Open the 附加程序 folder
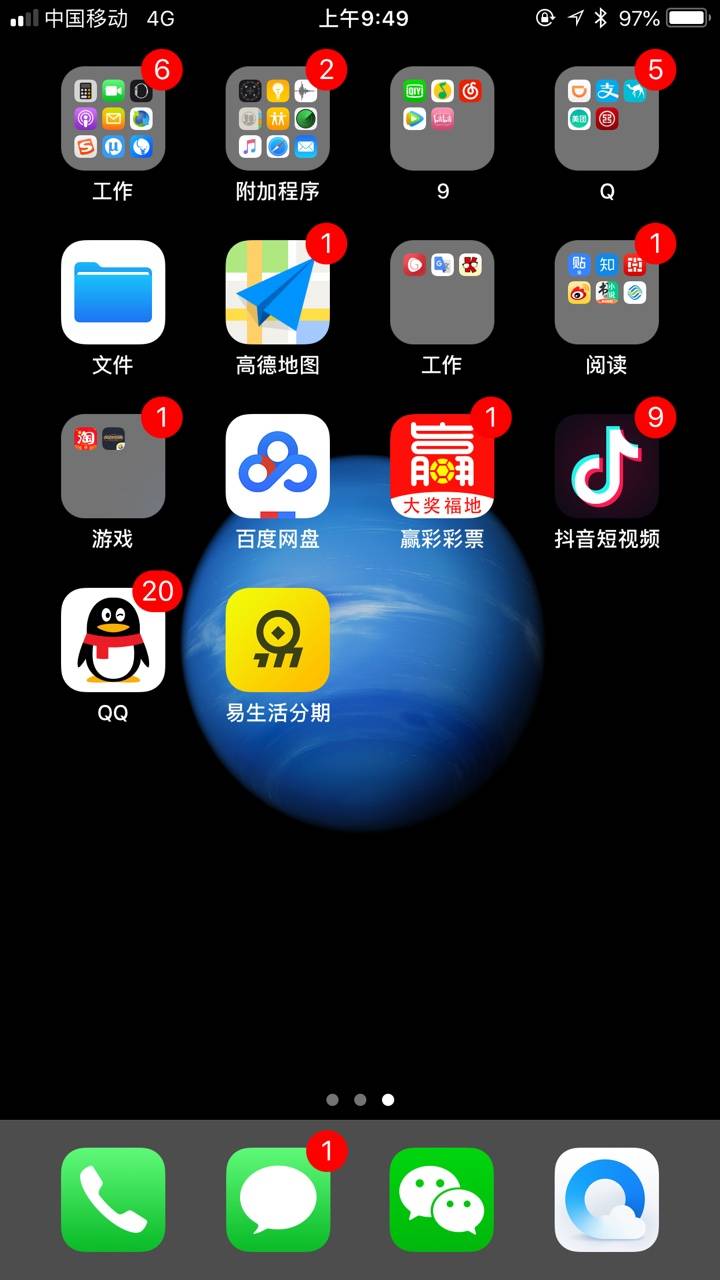 coord(278,118)
